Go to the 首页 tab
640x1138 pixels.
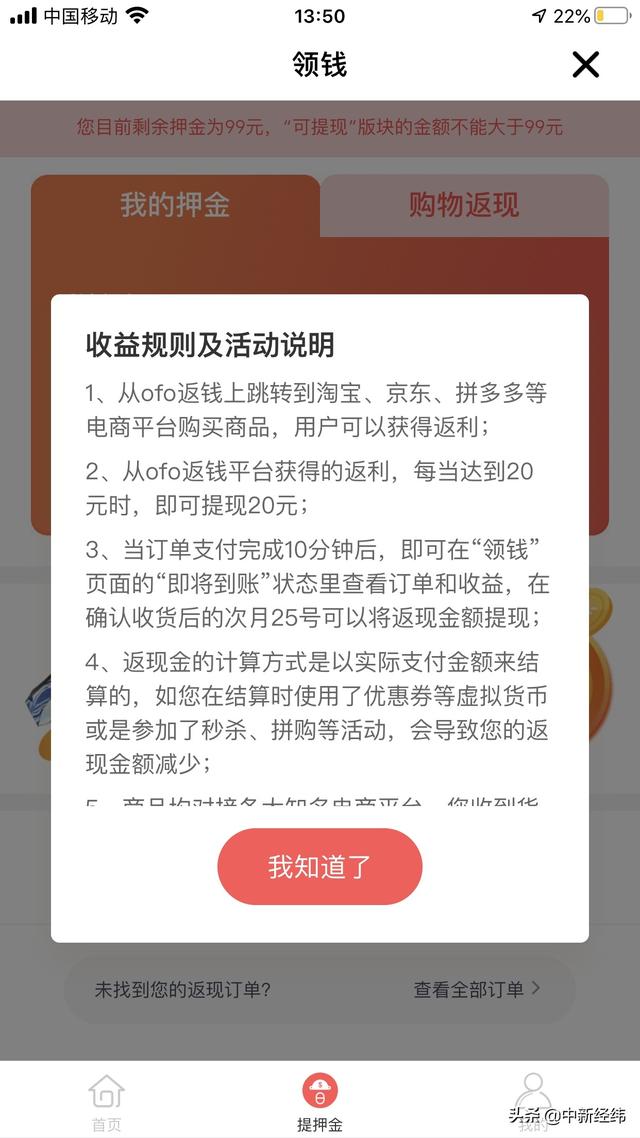pyautogui.click(x=106, y=1104)
